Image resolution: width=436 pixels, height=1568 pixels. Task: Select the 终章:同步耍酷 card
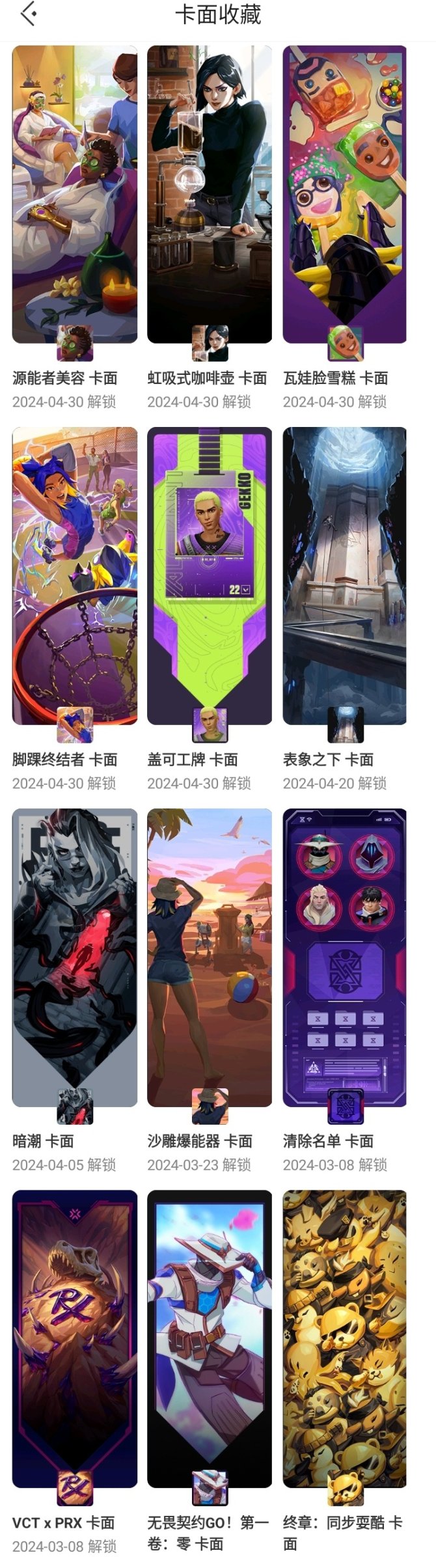344,1338
